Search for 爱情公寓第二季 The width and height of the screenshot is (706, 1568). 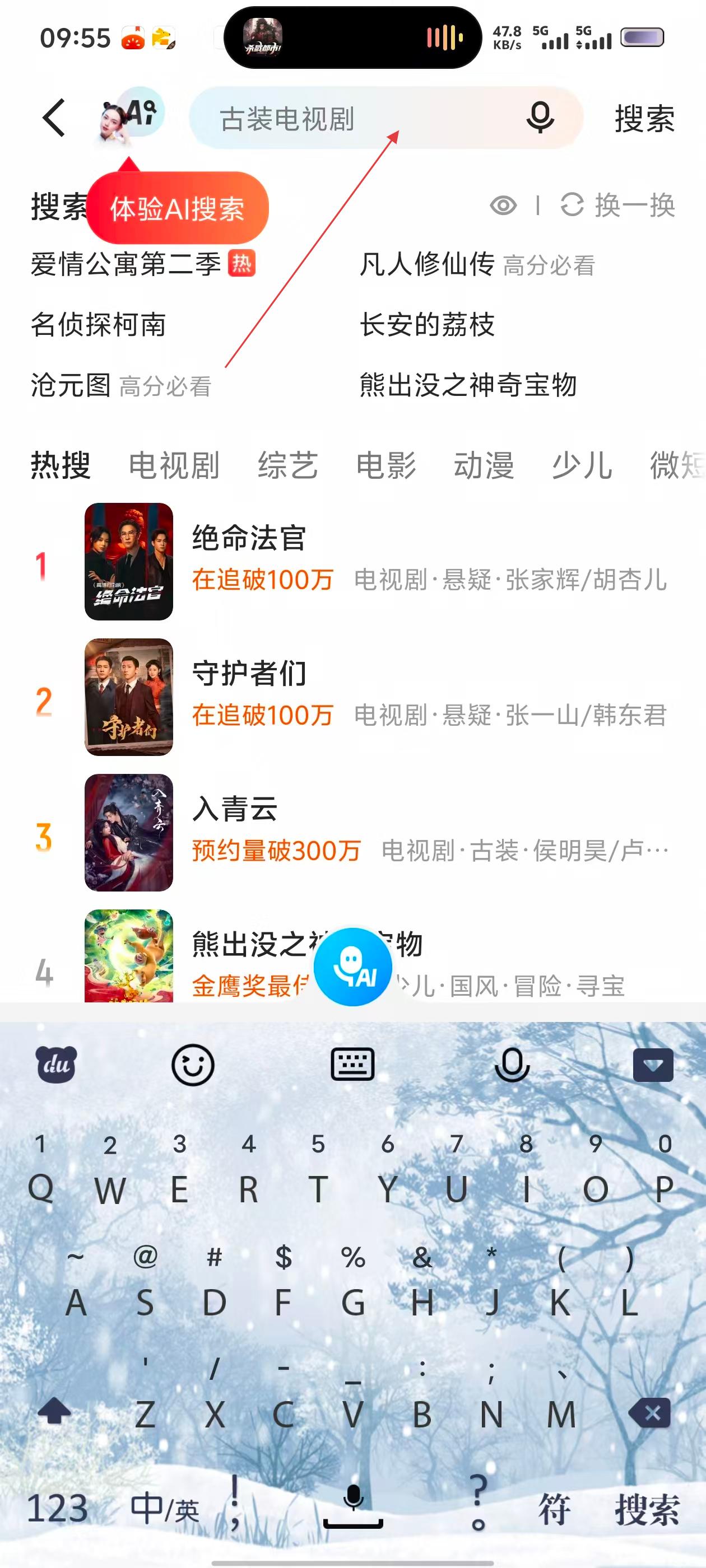(126, 265)
